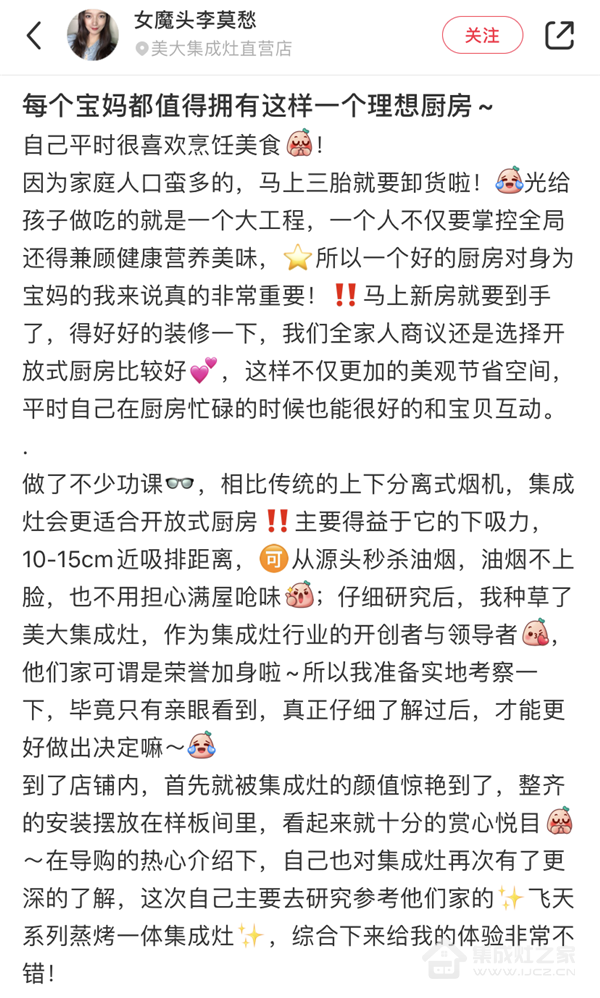Open 女魔头李莫愁's profile avatar
This screenshot has width=600, height=998.
[93, 36]
